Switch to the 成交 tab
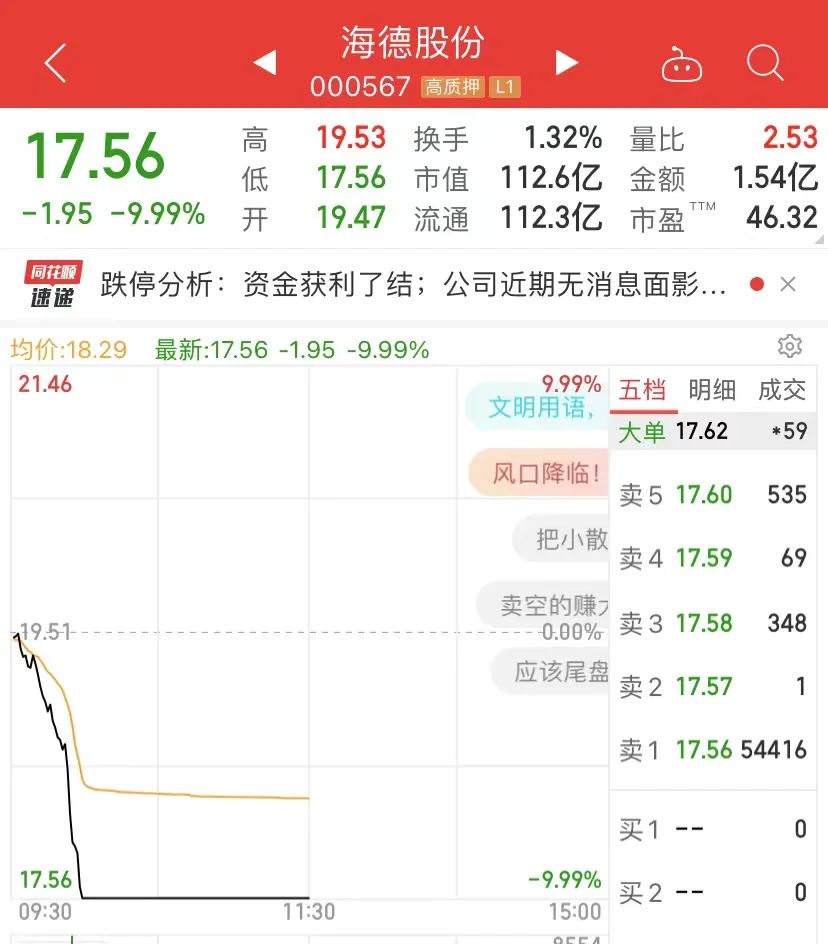828x944 pixels. (781, 391)
